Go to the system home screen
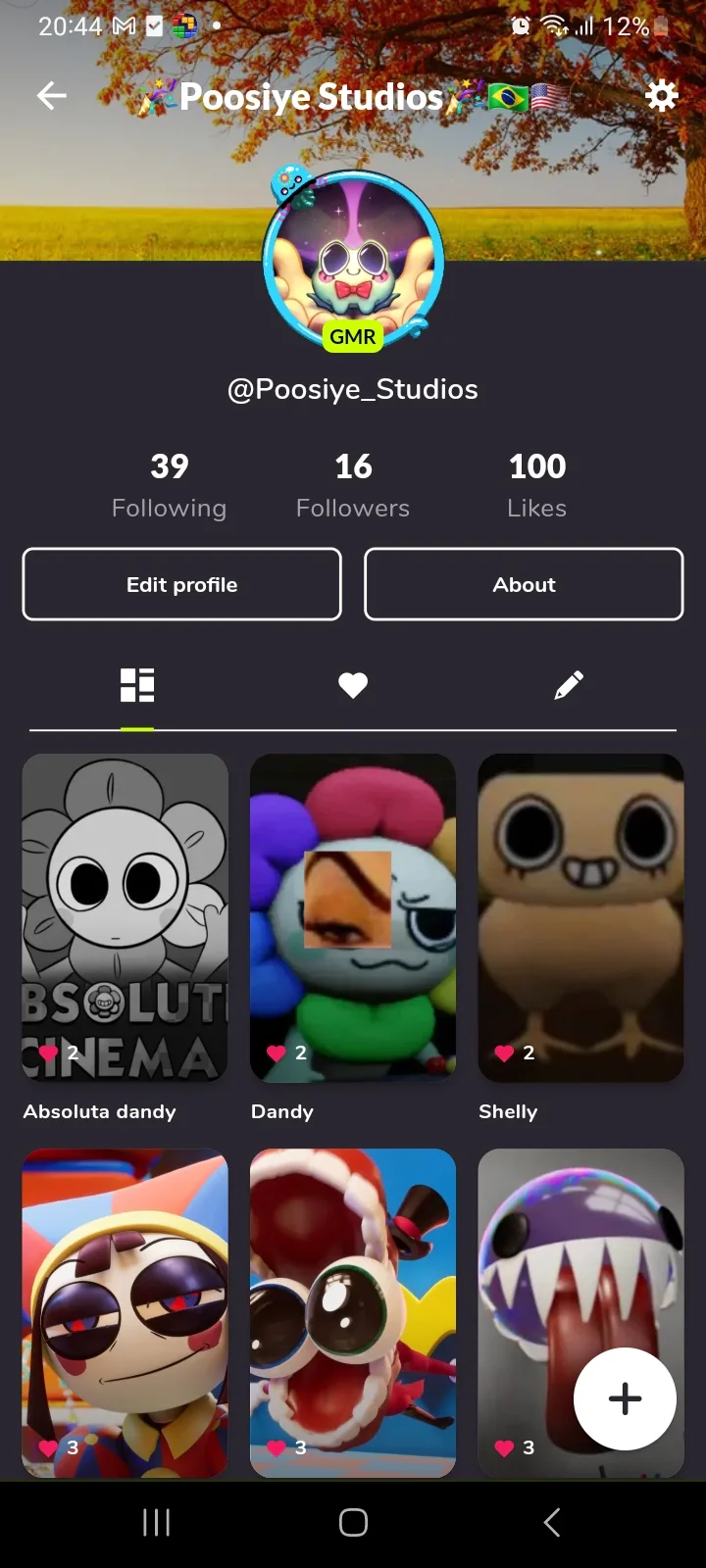 353,1522
